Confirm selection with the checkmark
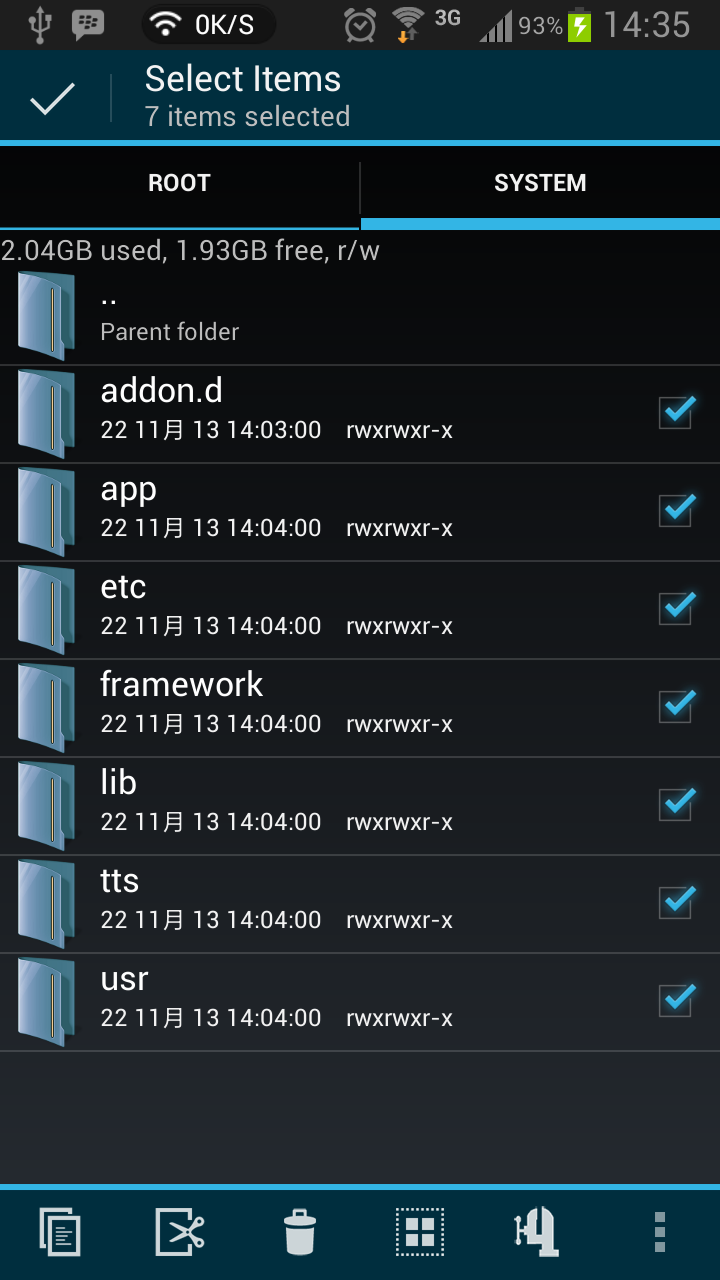 pyautogui.click(x=53, y=98)
